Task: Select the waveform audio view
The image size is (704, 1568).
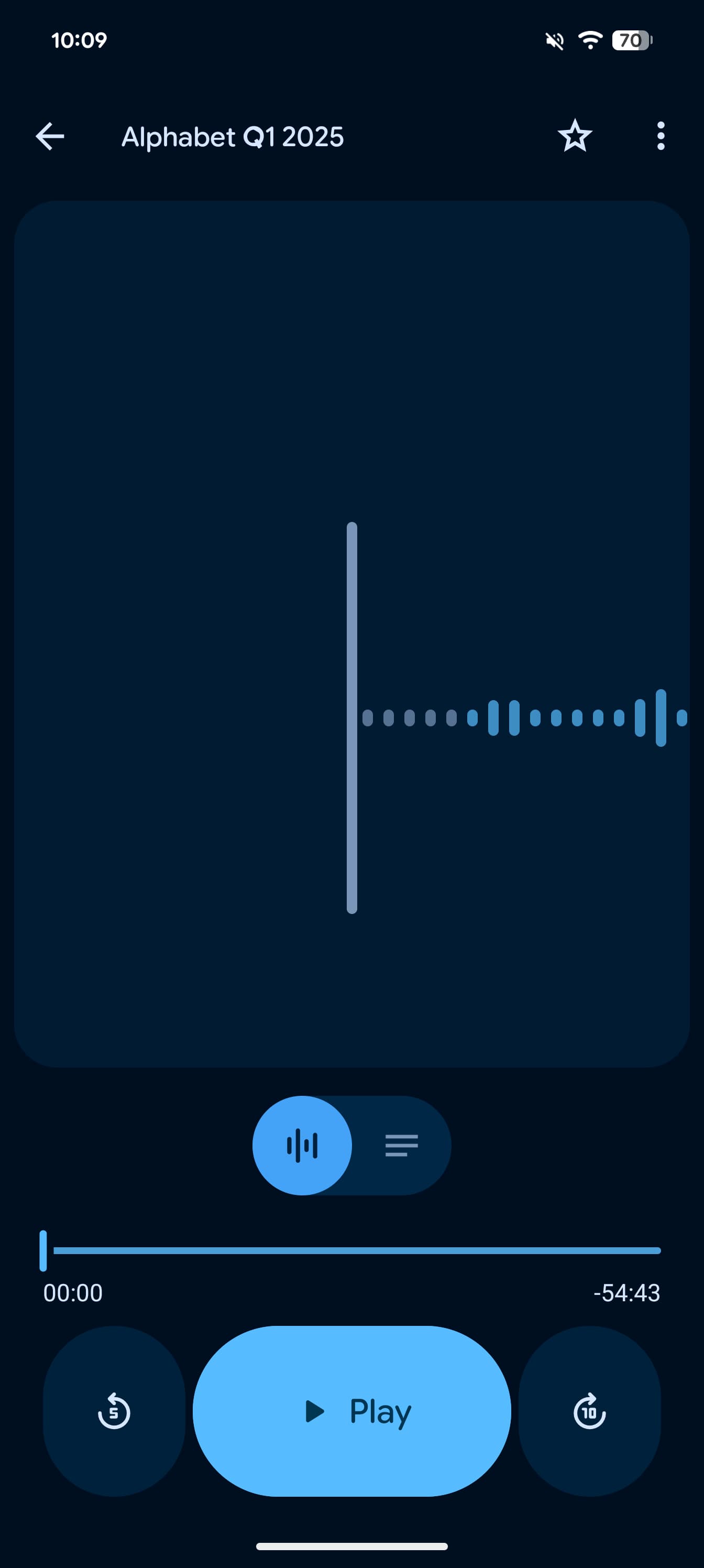Action: tap(302, 1145)
